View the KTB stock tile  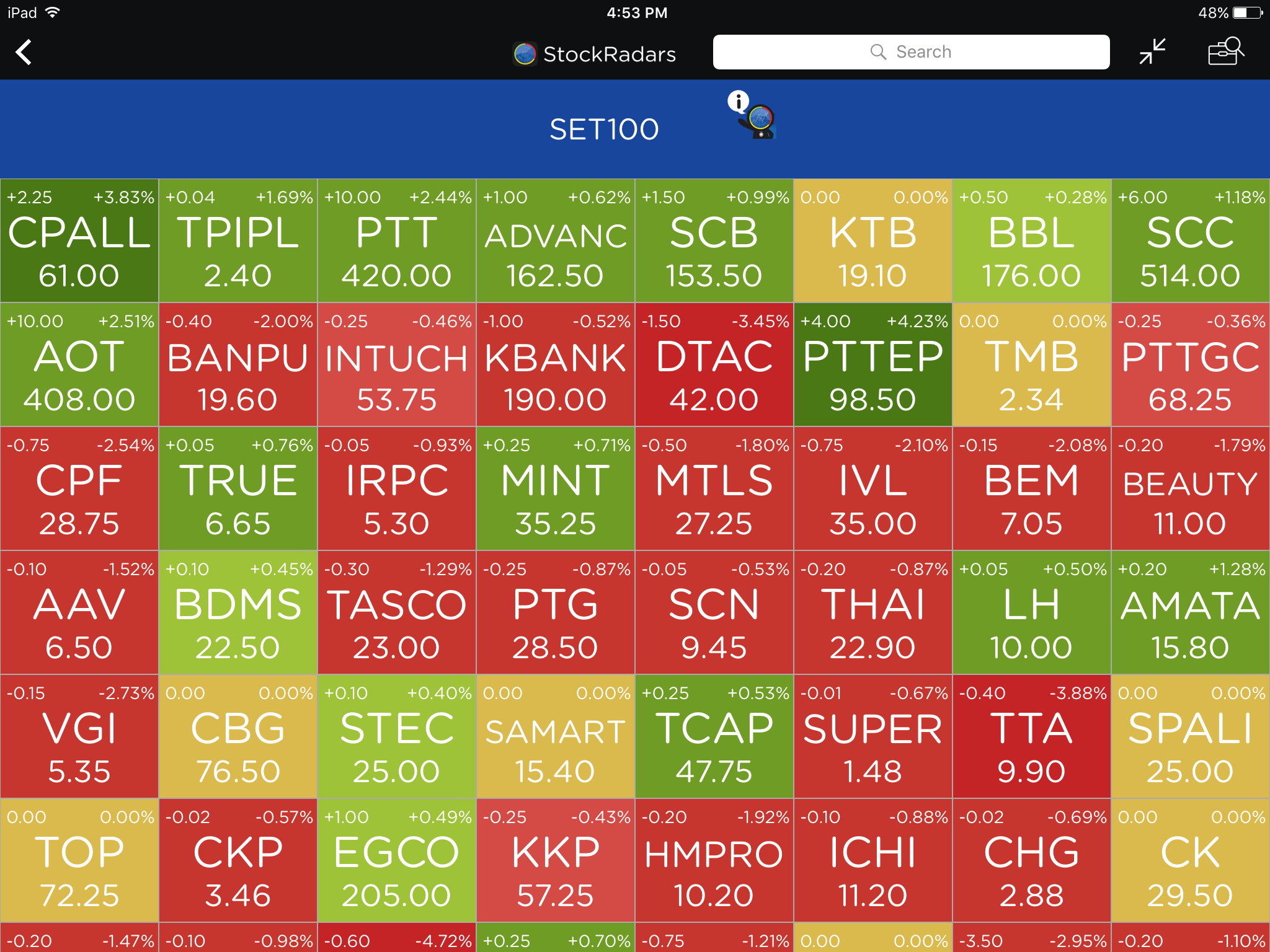pos(873,240)
